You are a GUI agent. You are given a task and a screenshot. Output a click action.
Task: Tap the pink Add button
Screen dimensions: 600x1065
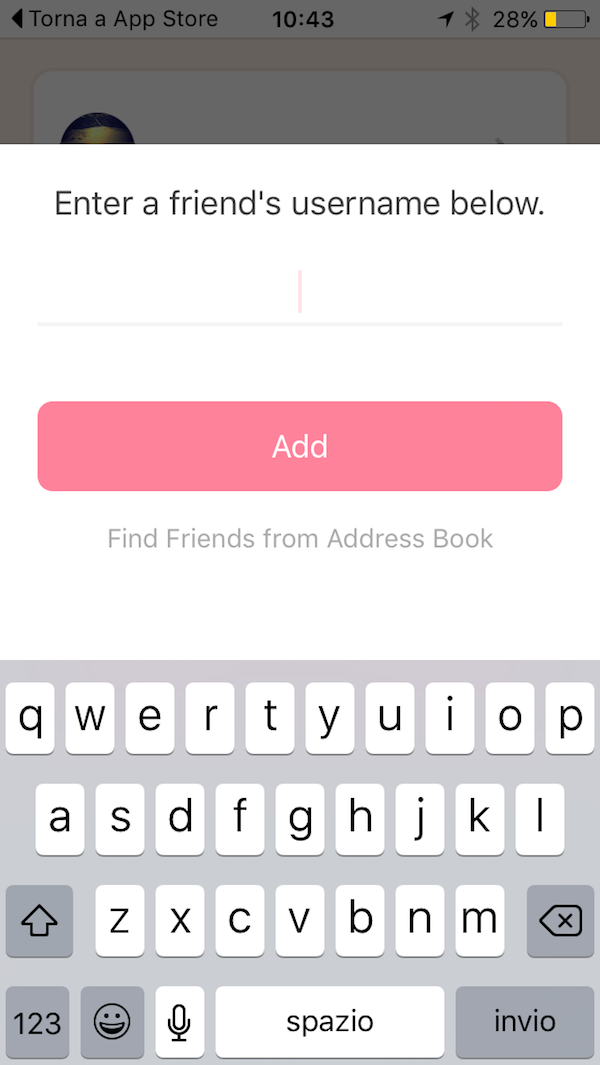tap(300, 446)
